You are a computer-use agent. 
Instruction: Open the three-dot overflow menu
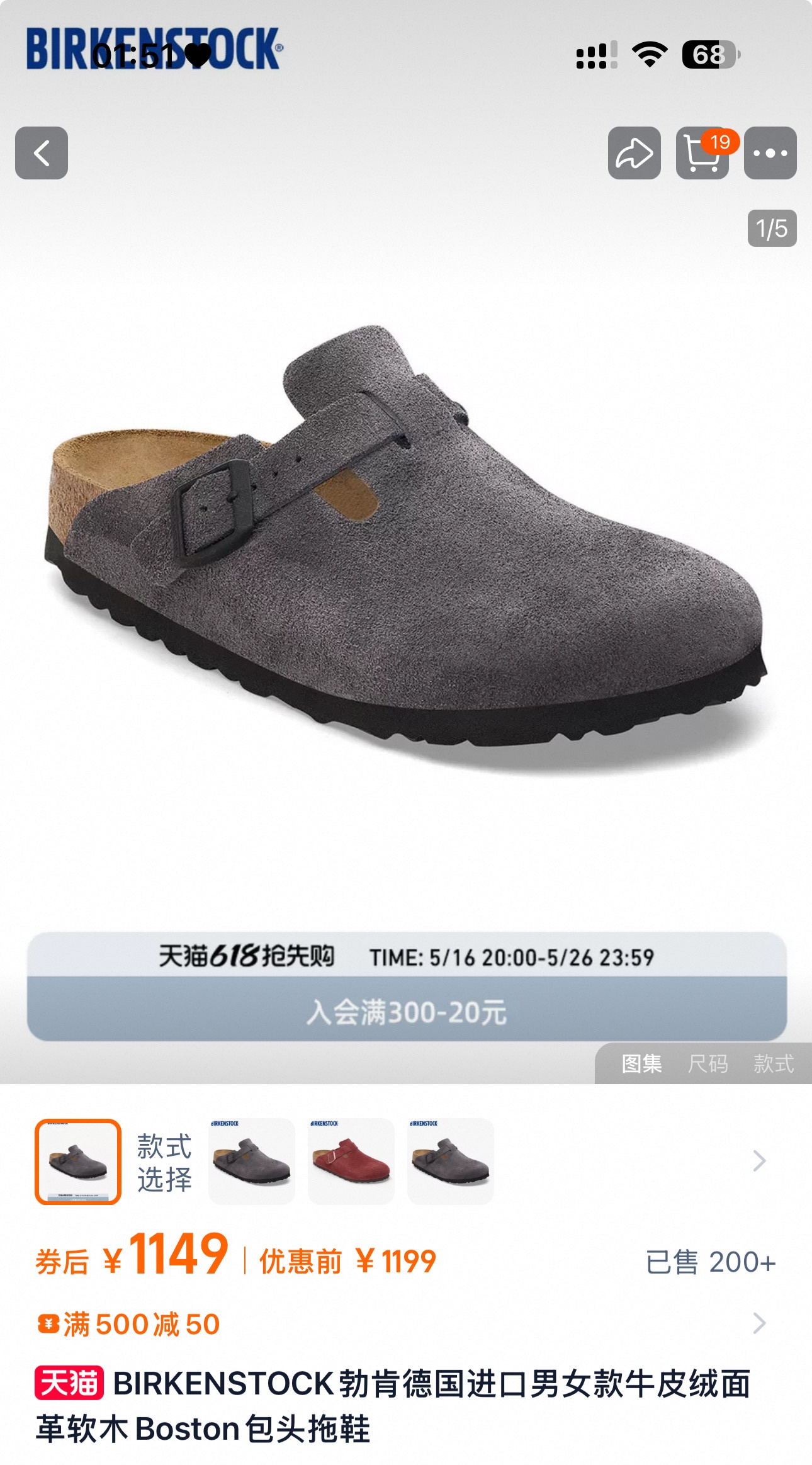770,153
